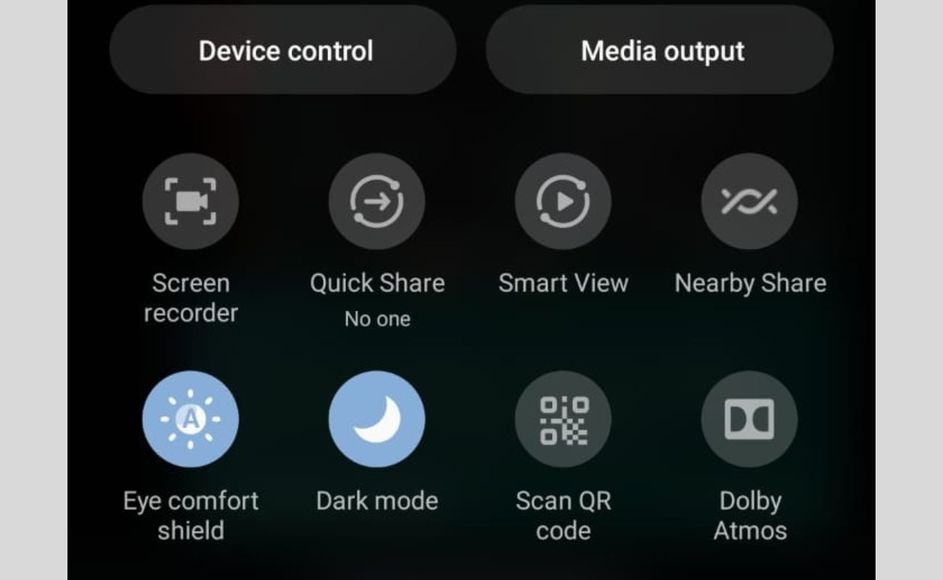Toggle Quick Share
Image resolution: width=943 pixels, height=580 pixels.
(377, 202)
